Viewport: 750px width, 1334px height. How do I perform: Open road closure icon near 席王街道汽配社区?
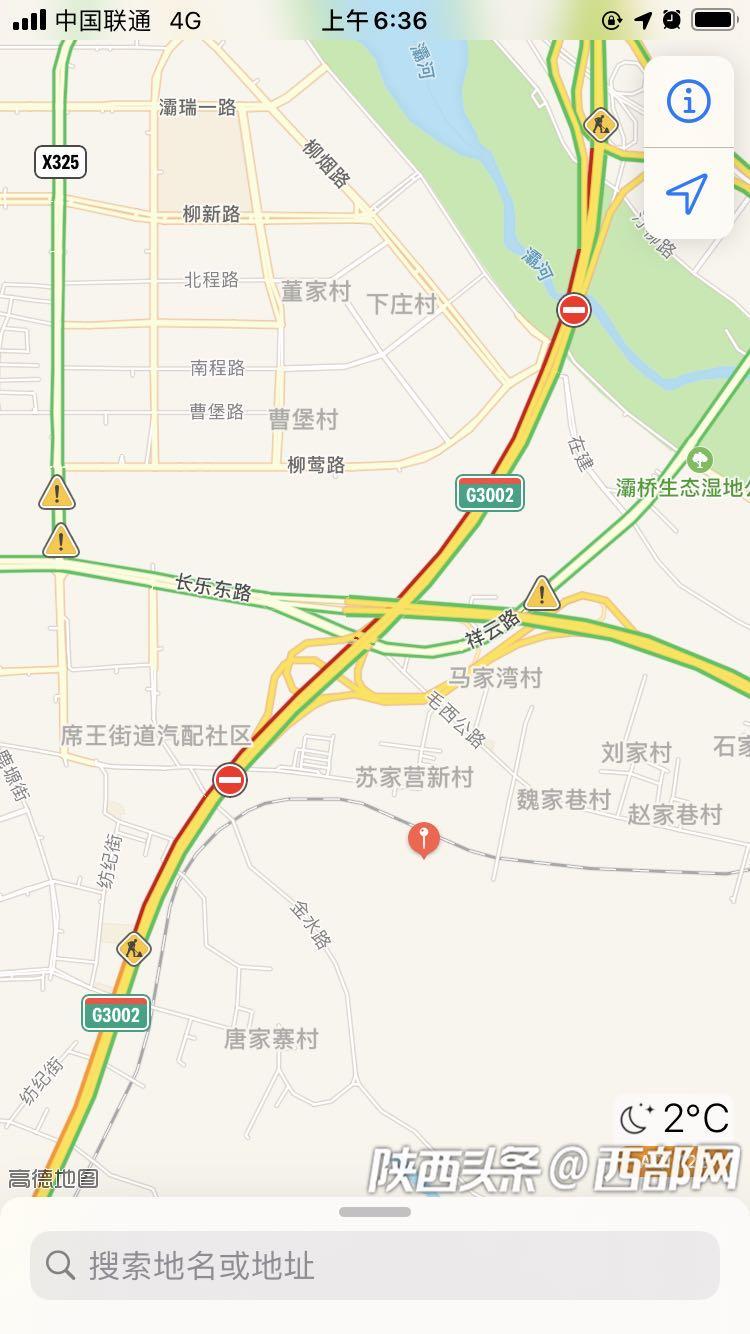coord(230,779)
